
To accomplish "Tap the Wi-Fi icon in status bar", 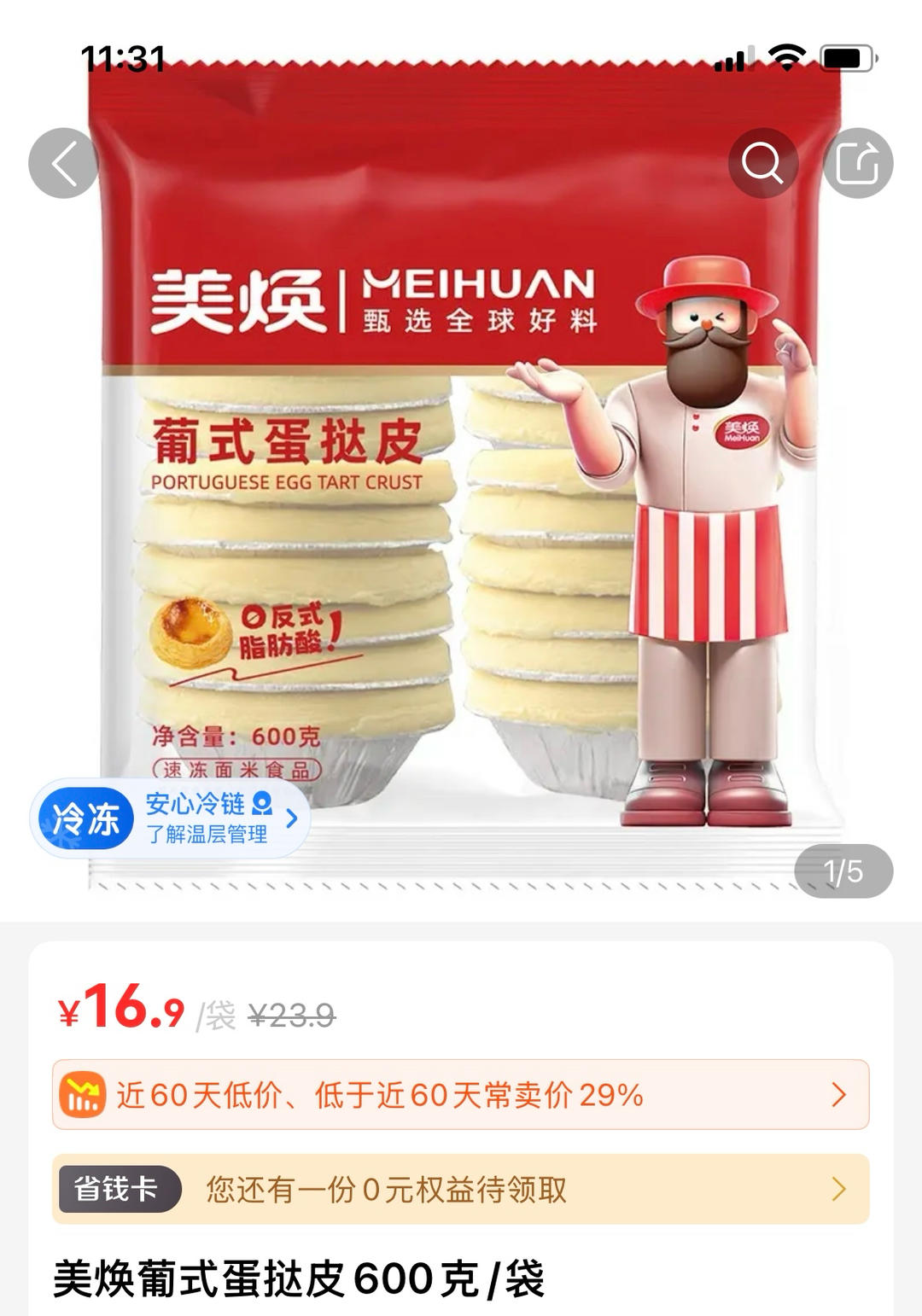I will tap(785, 57).
